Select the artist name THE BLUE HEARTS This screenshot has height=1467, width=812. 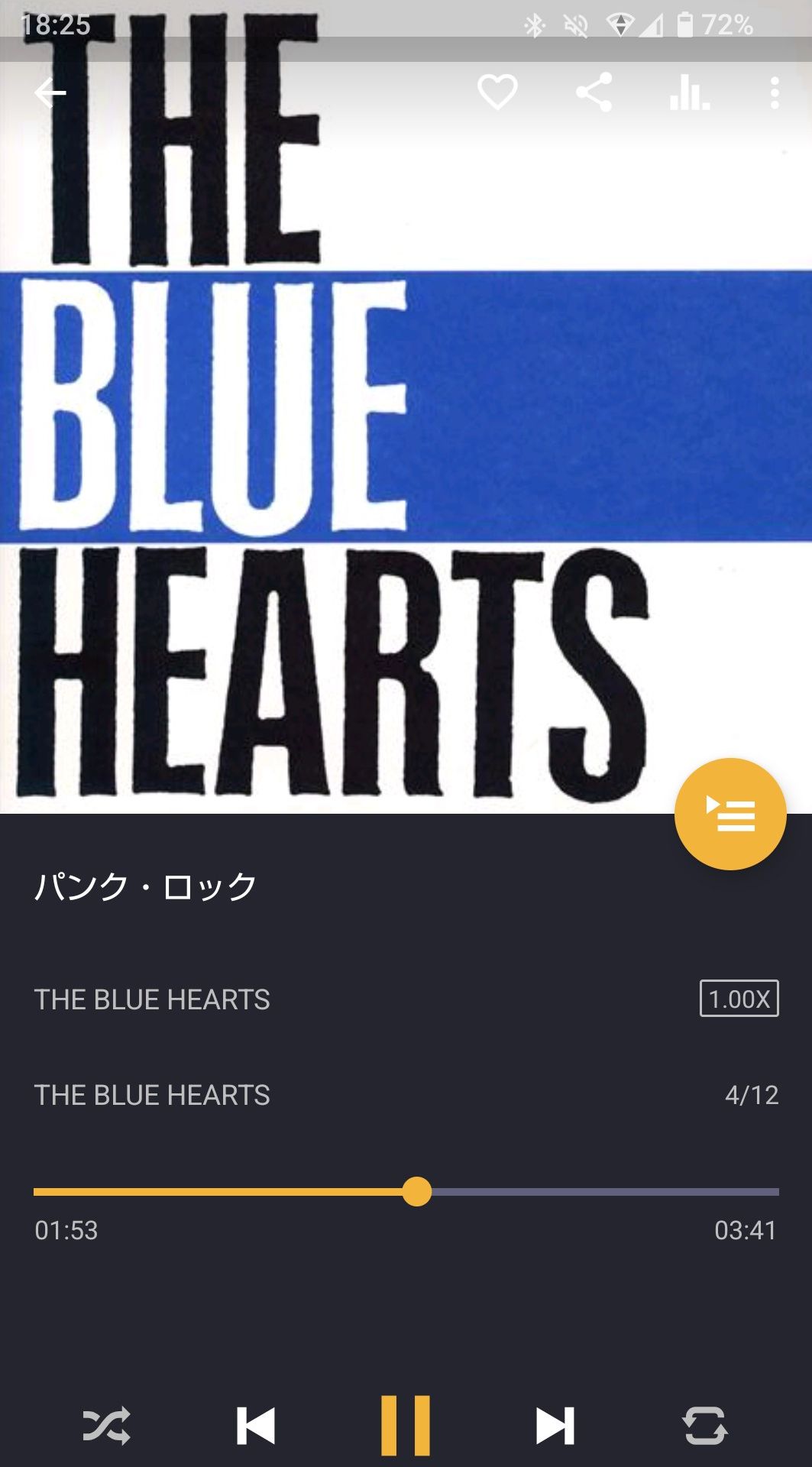click(x=150, y=998)
